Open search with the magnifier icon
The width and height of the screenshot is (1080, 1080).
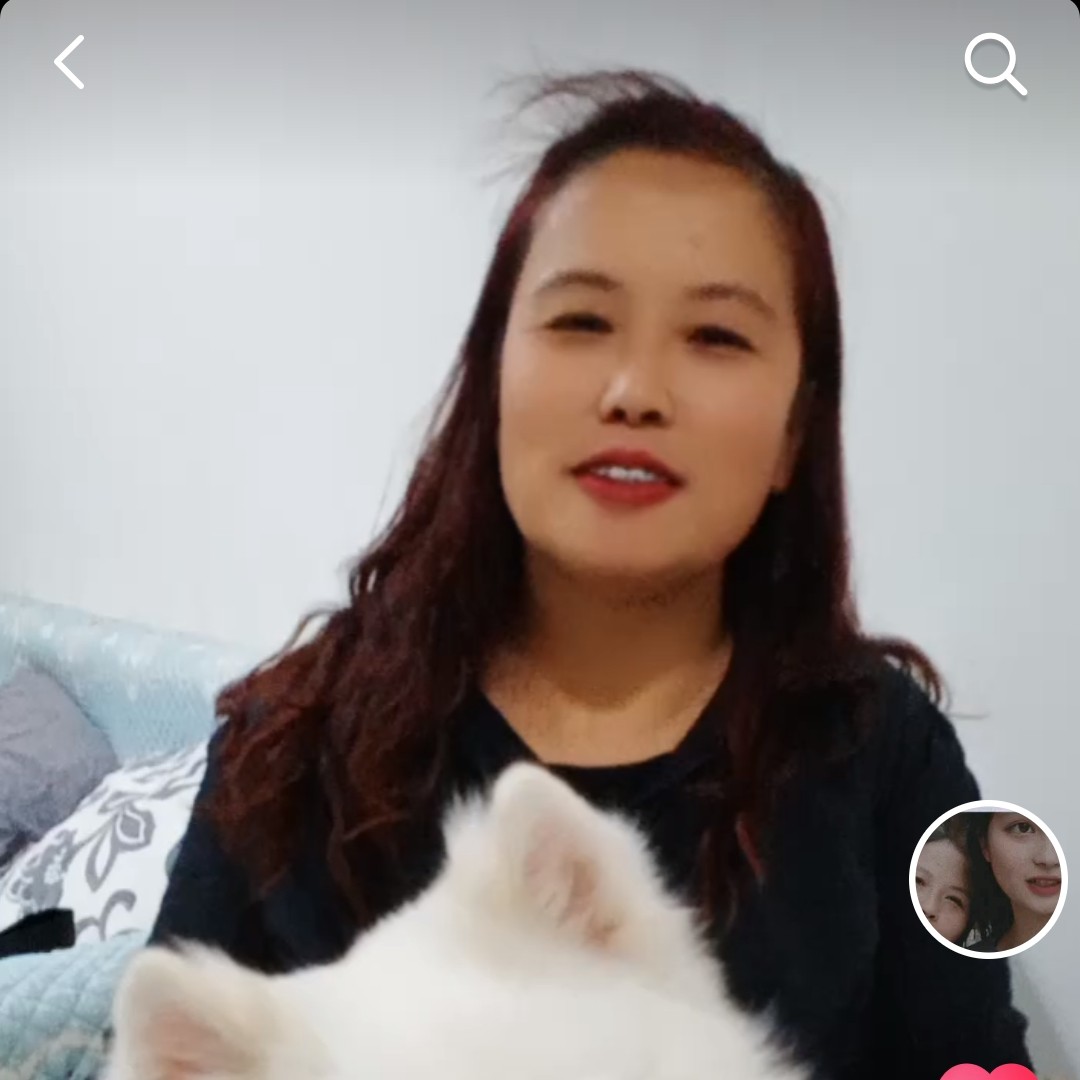click(x=995, y=64)
